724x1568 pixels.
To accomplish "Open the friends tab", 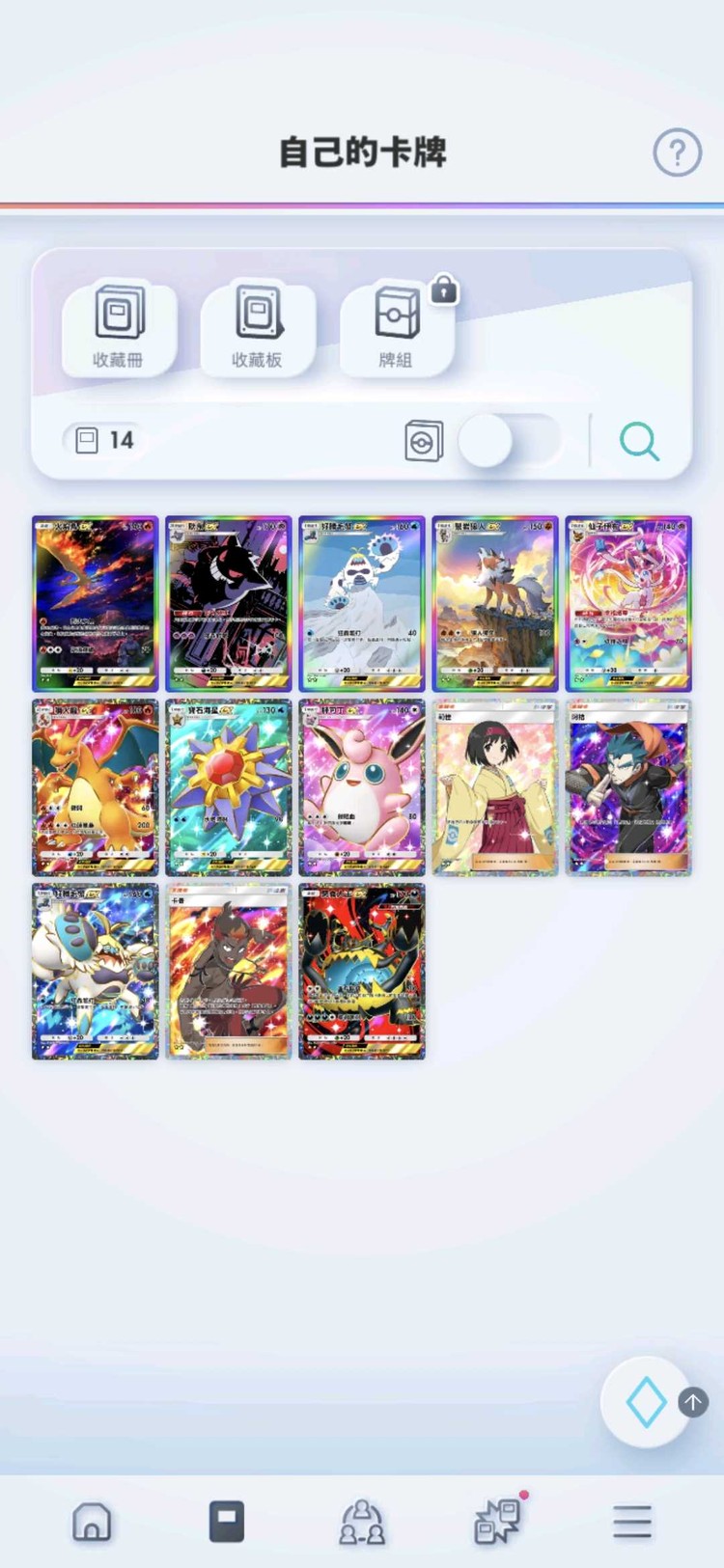I will (x=362, y=1522).
